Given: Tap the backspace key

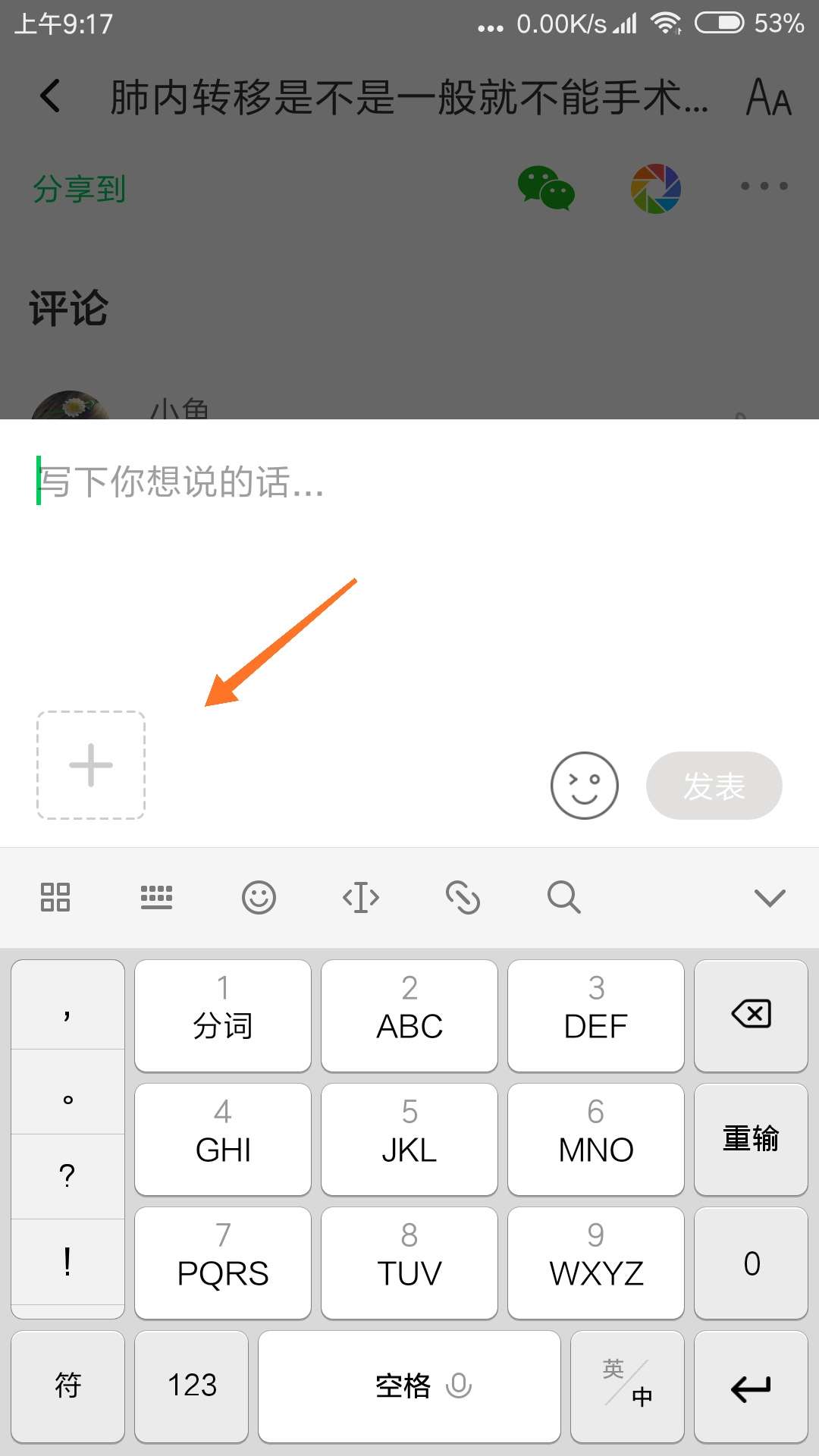Looking at the screenshot, I should (x=751, y=1015).
